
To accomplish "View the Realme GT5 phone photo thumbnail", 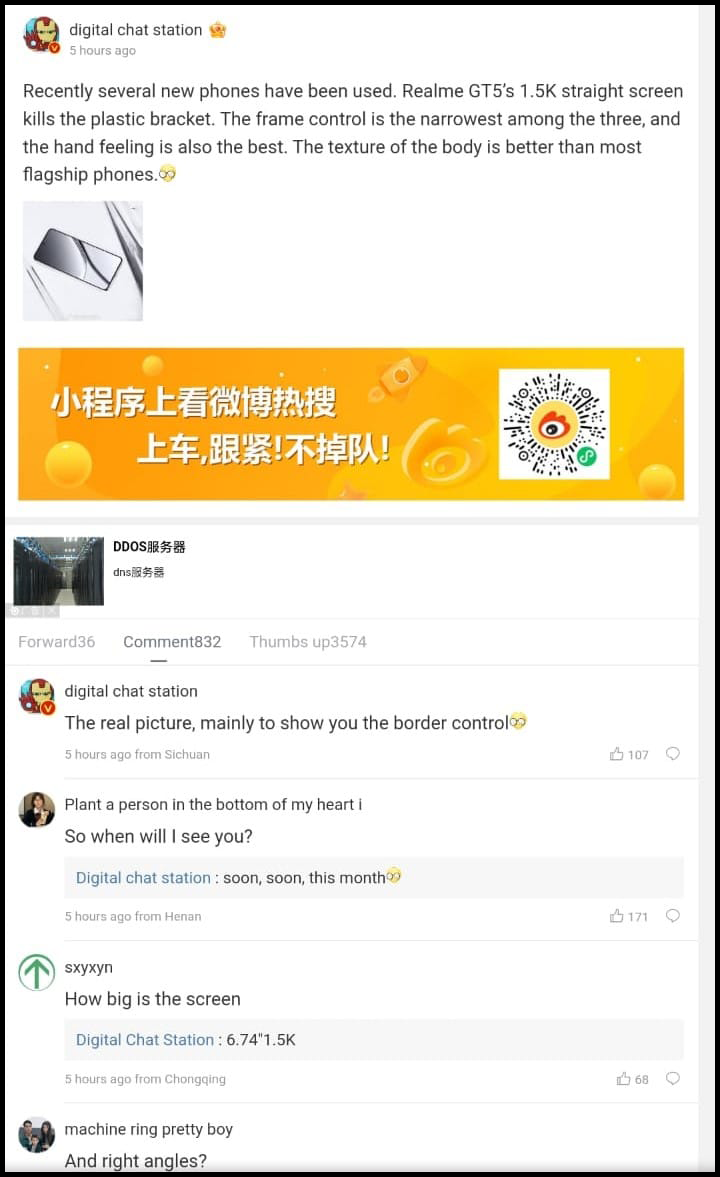I will 82,261.
